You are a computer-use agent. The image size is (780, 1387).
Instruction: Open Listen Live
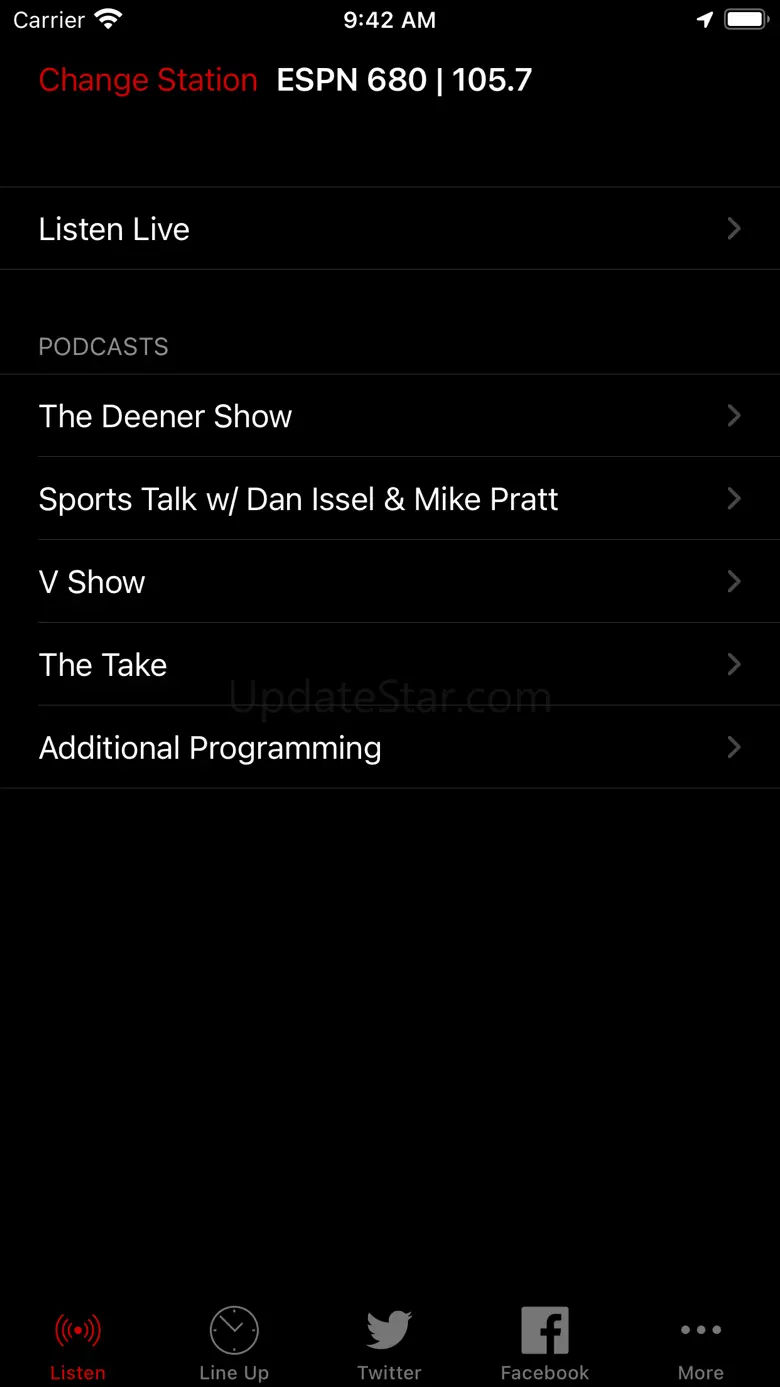(389, 229)
